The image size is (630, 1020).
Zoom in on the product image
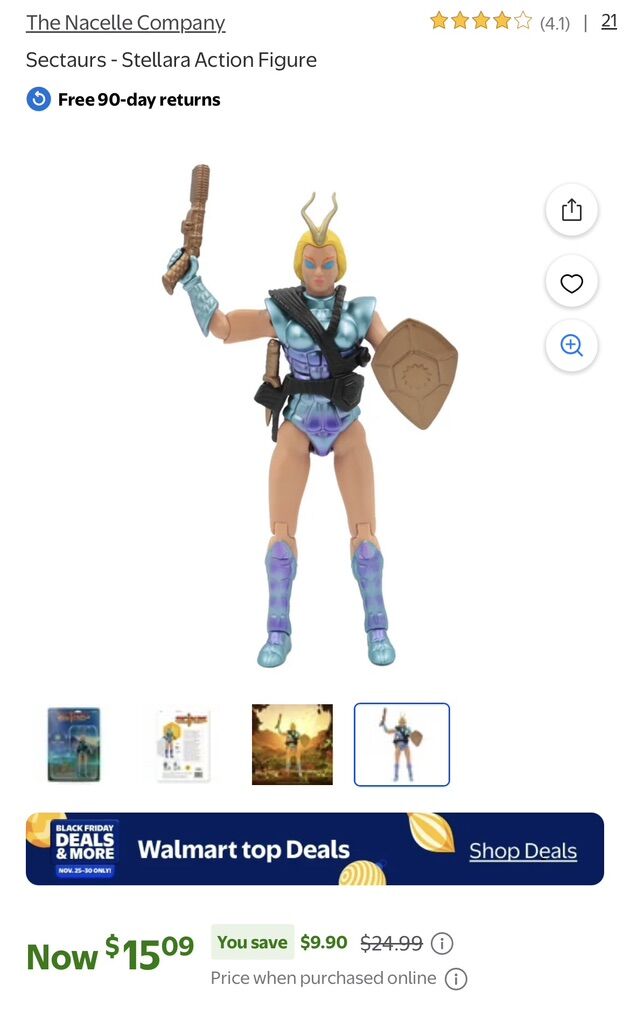pos(571,345)
